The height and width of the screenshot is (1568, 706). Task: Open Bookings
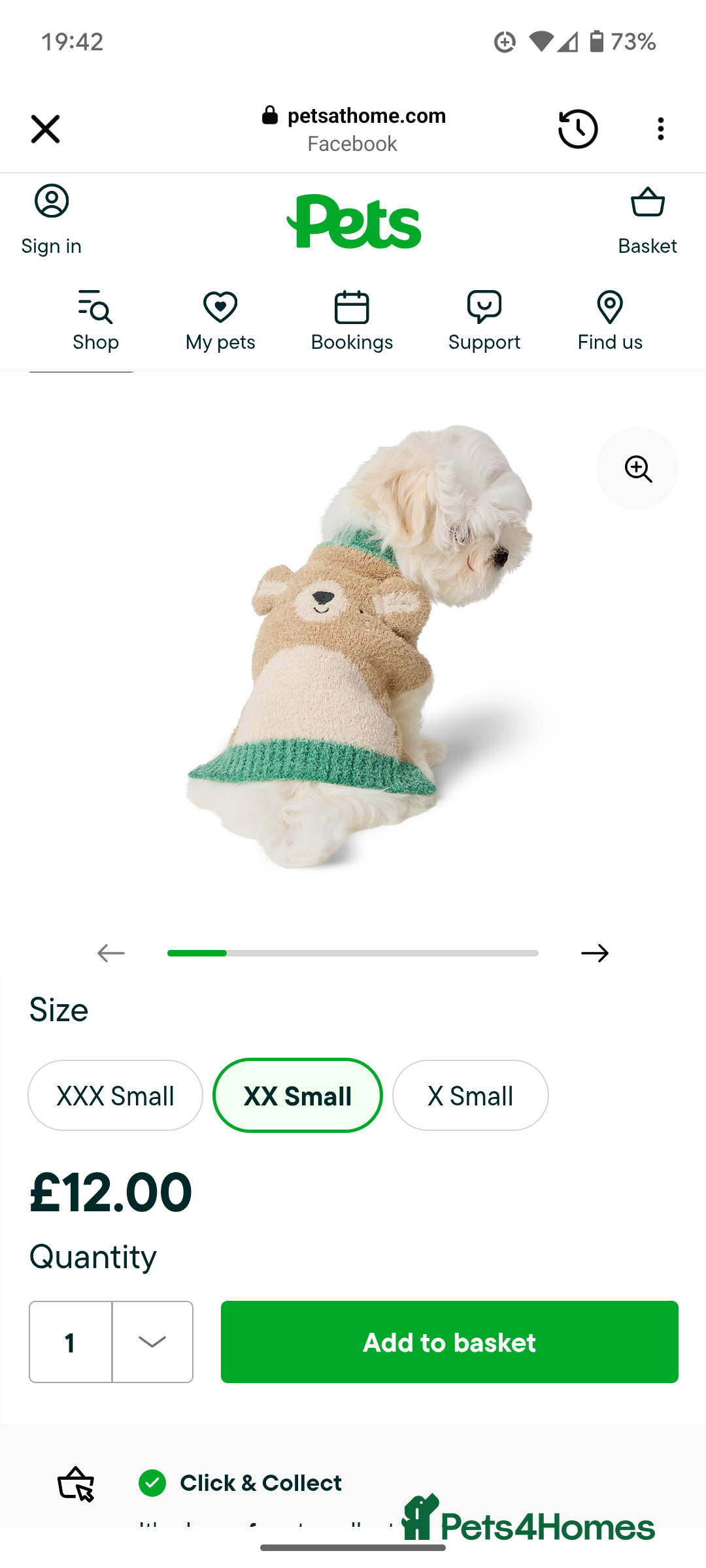352,321
